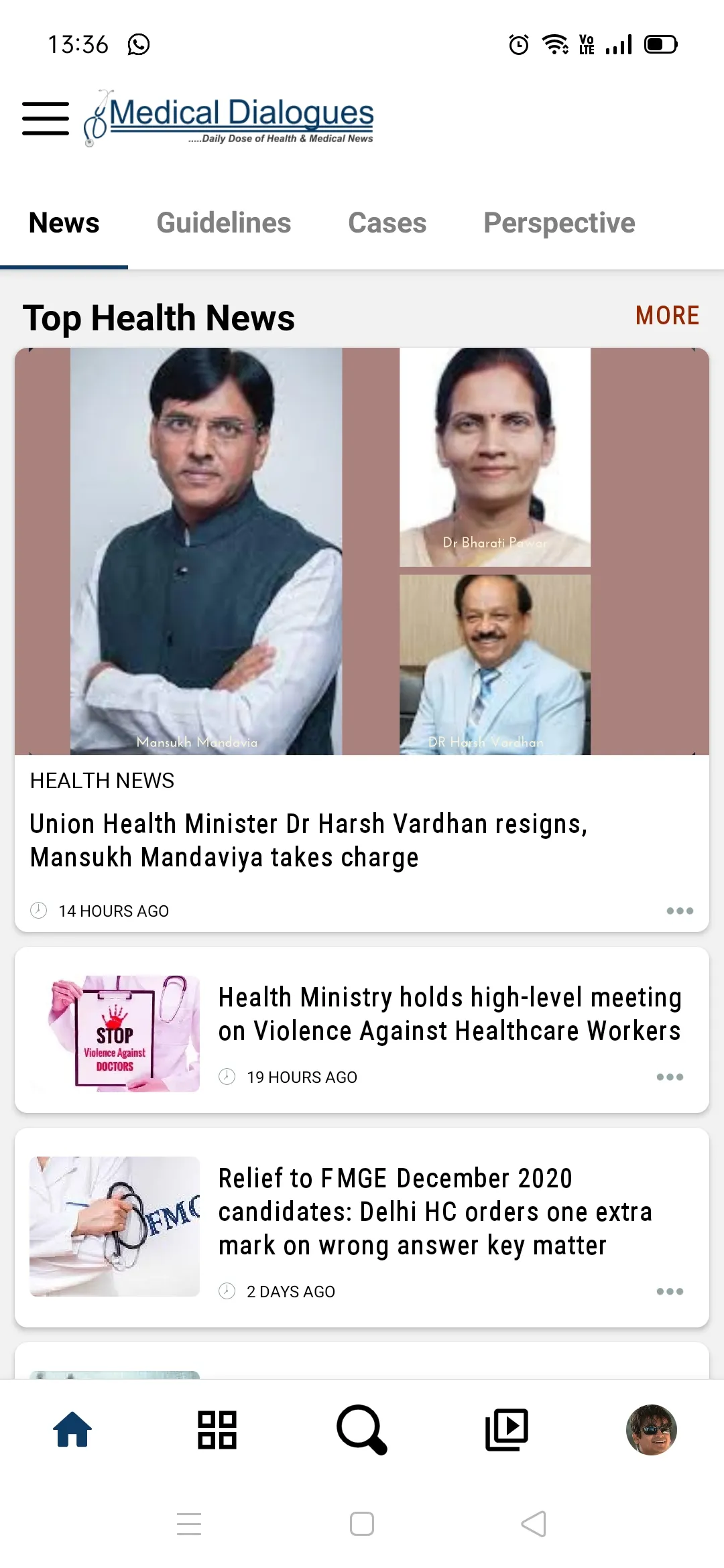Show more options for Health Ministry meeting story
724x1568 pixels.
click(x=670, y=1077)
